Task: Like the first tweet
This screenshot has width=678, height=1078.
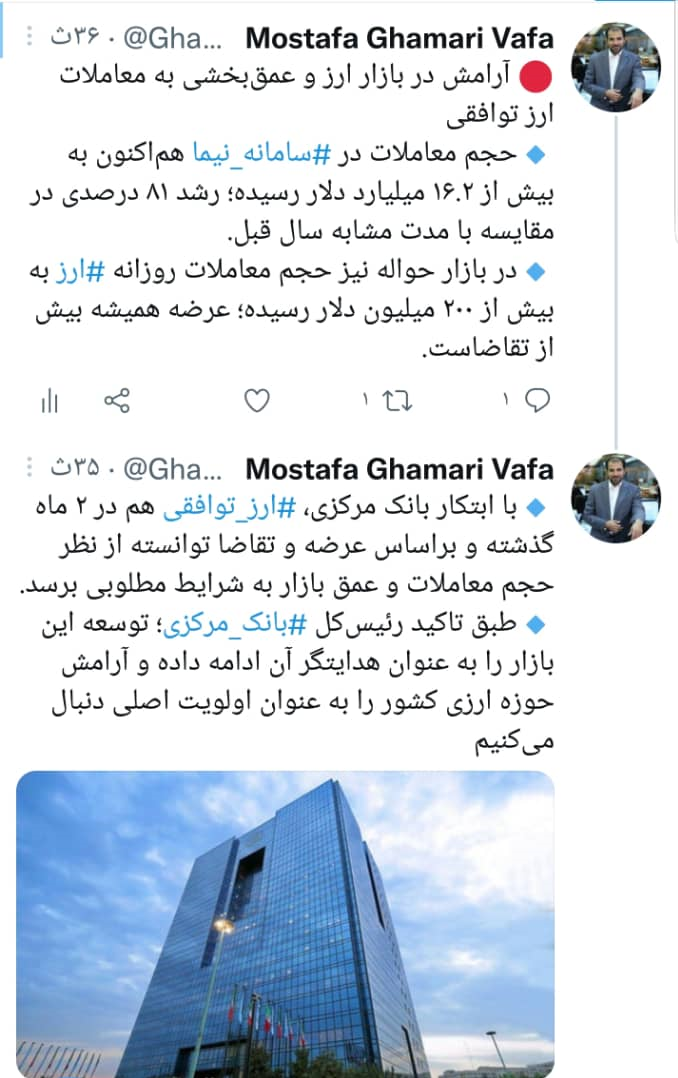Action: (x=258, y=401)
